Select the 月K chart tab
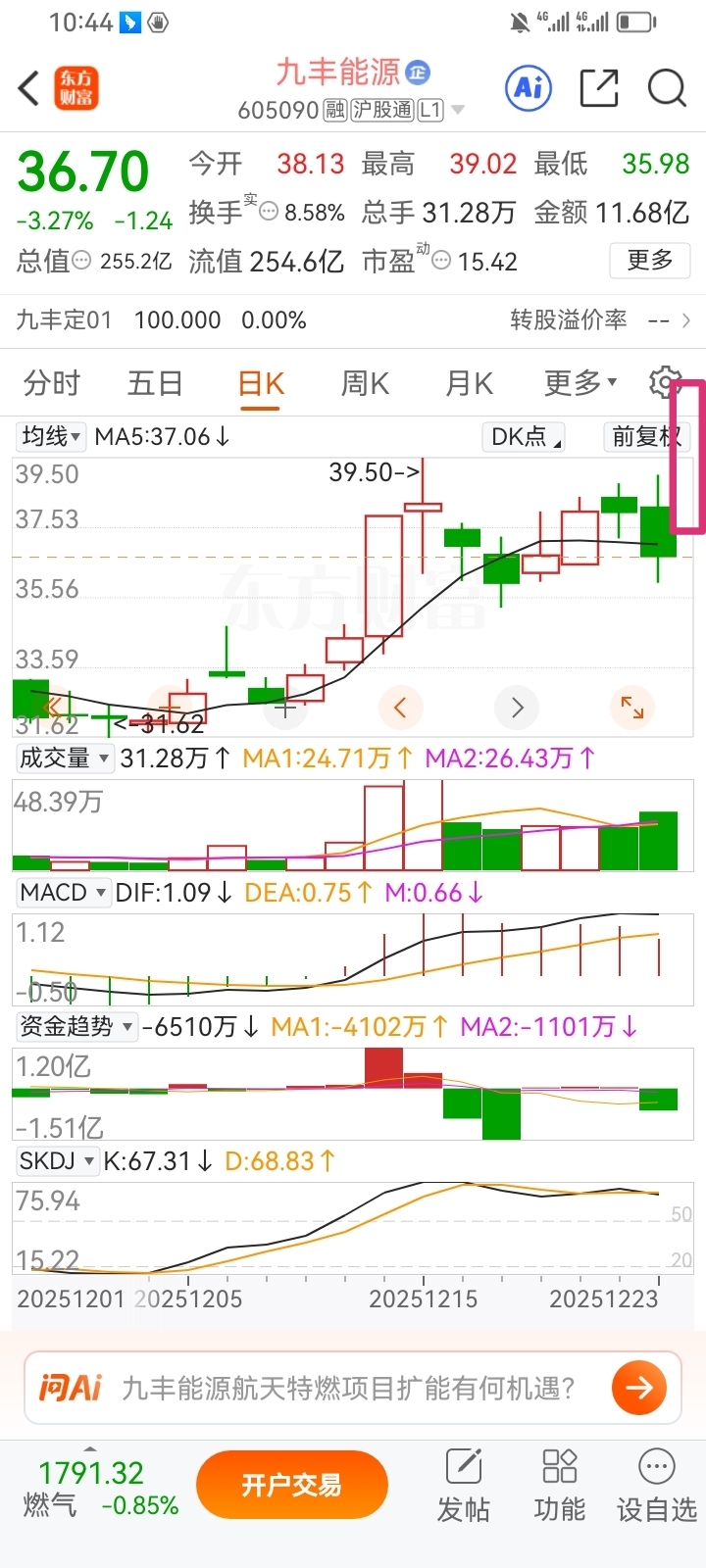 [469, 383]
